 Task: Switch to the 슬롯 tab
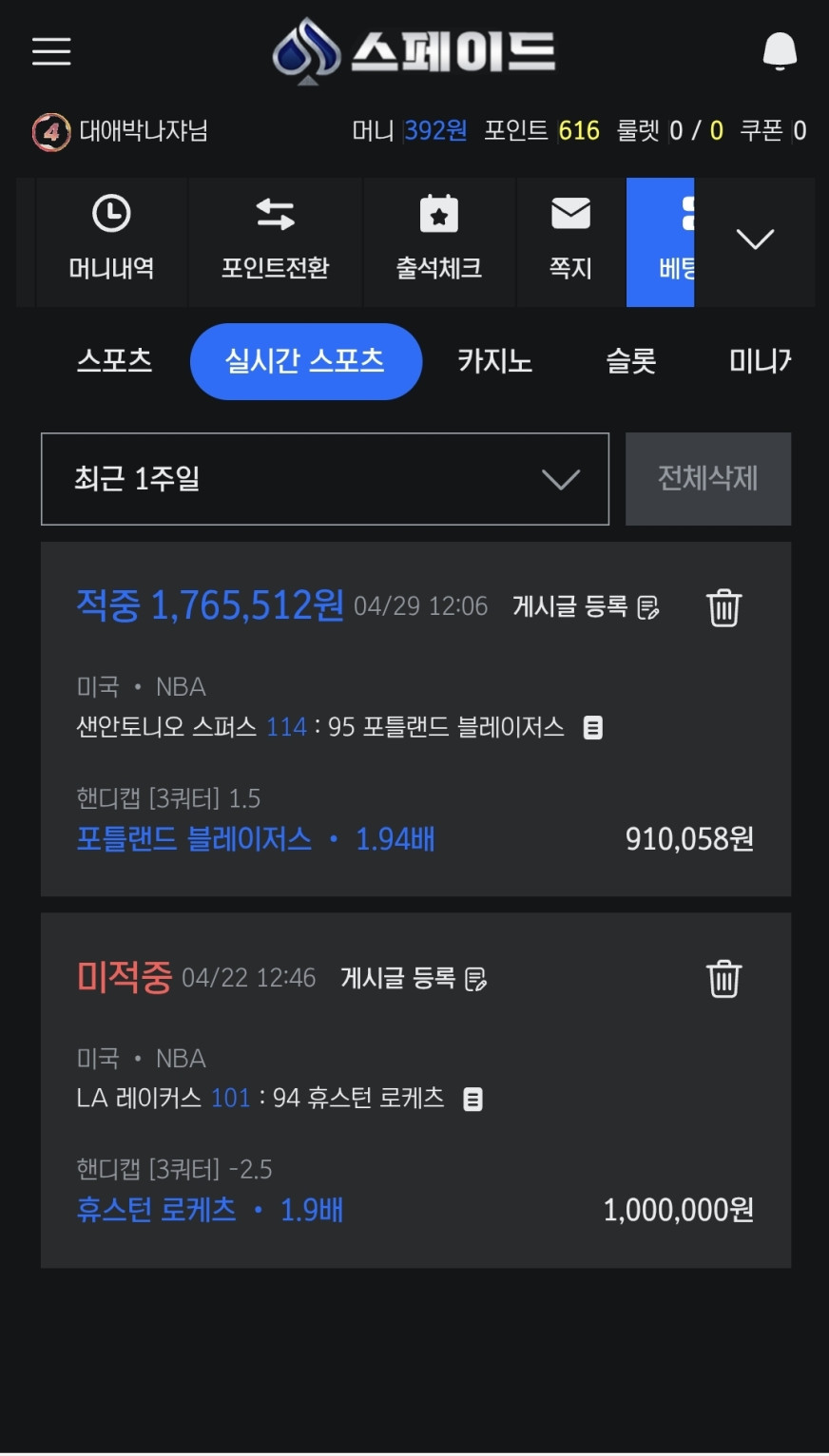coord(631,361)
